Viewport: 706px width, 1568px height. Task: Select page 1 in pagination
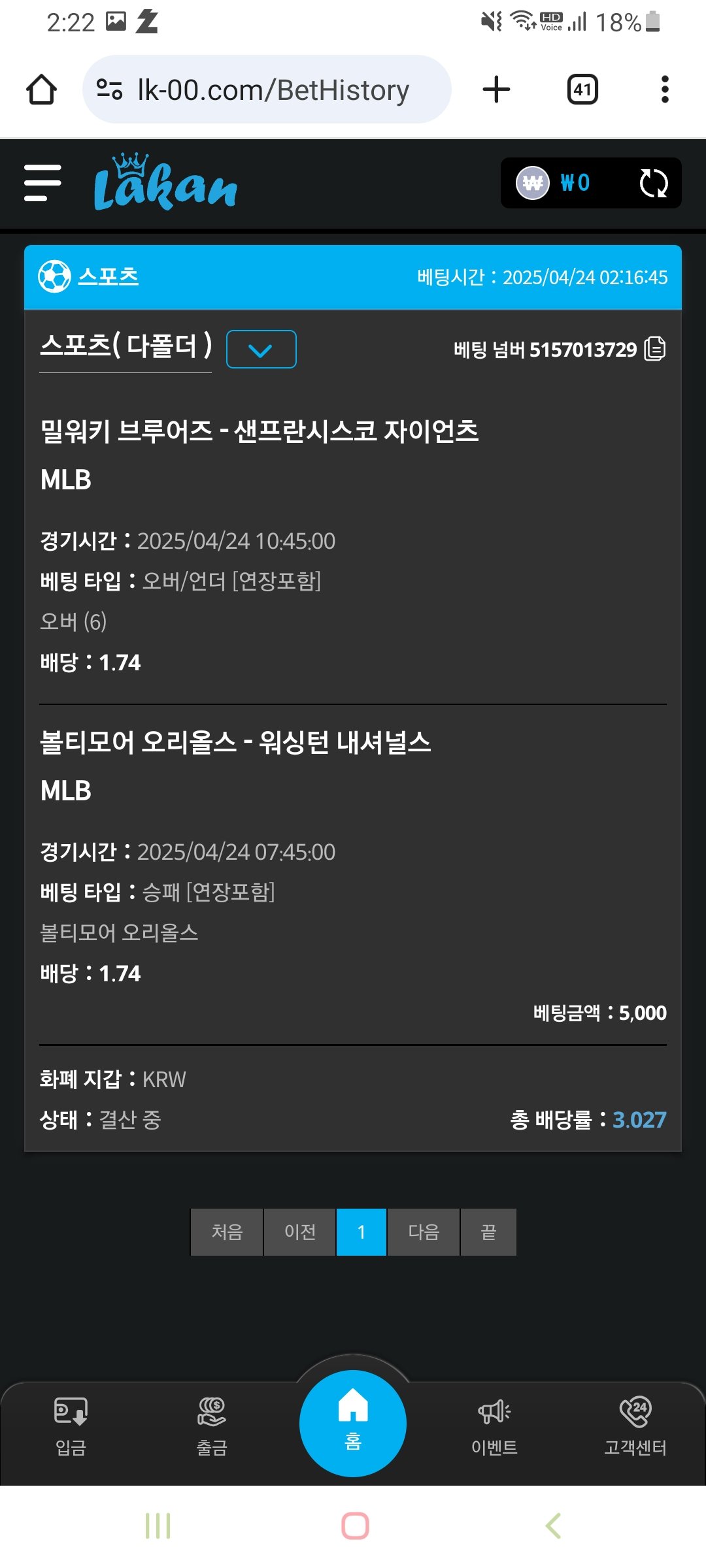tap(361, 1232)
